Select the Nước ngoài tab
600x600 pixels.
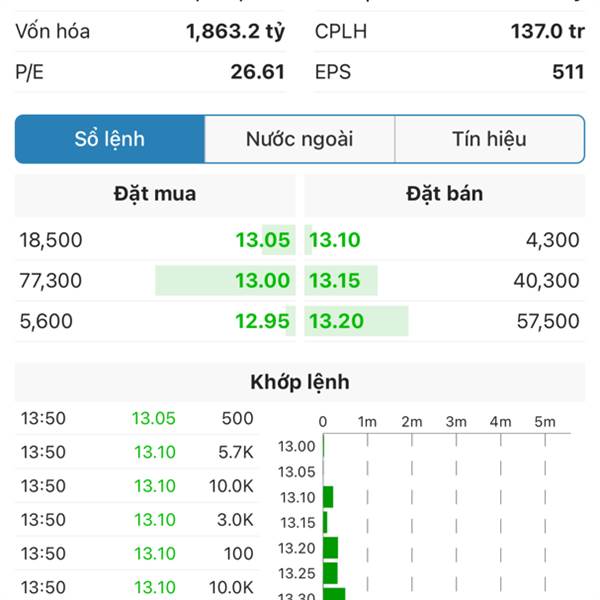(x=300, y=139)
